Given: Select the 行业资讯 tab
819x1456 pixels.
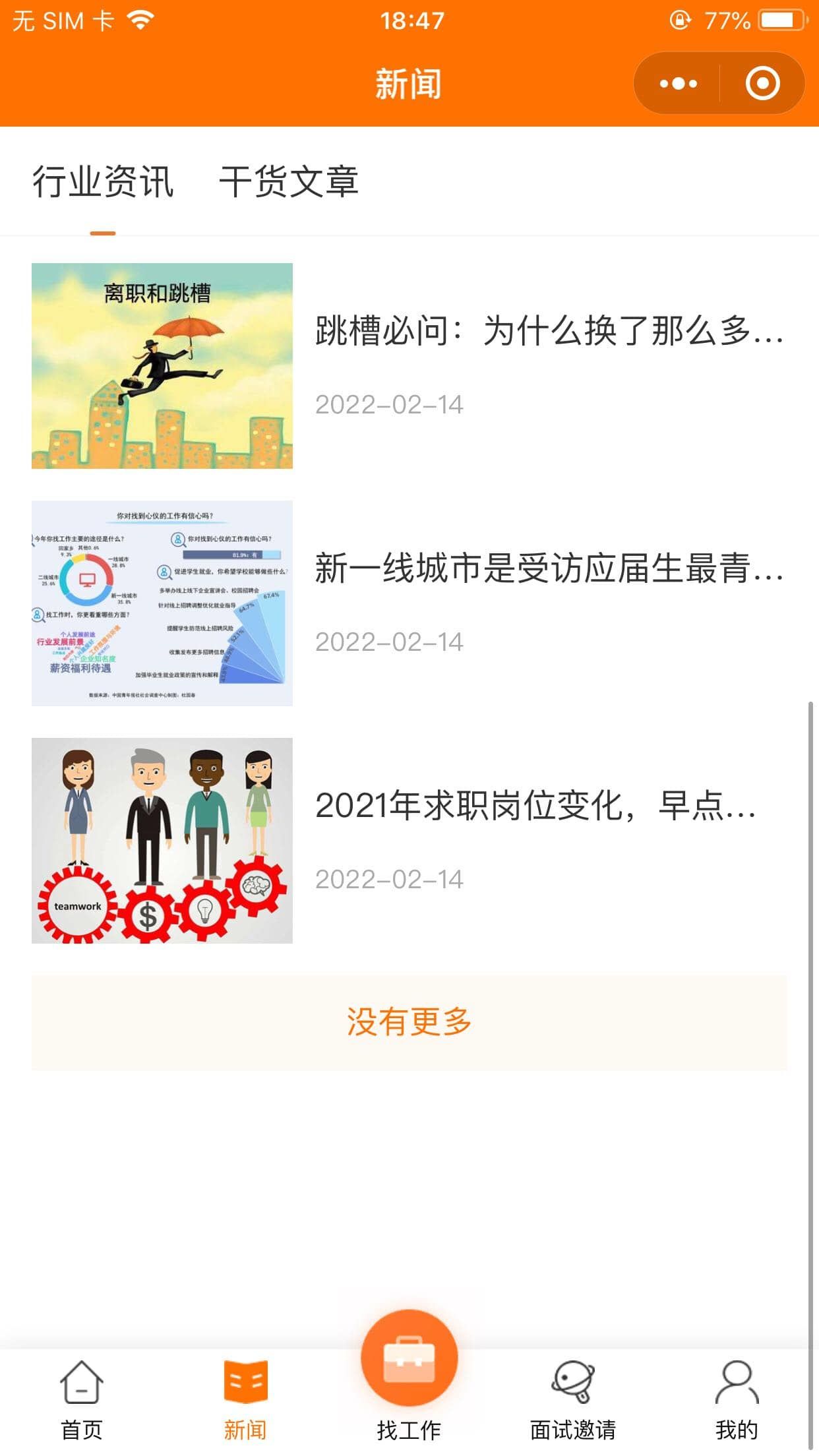Looking at the screenshot, I should point(103,182).
